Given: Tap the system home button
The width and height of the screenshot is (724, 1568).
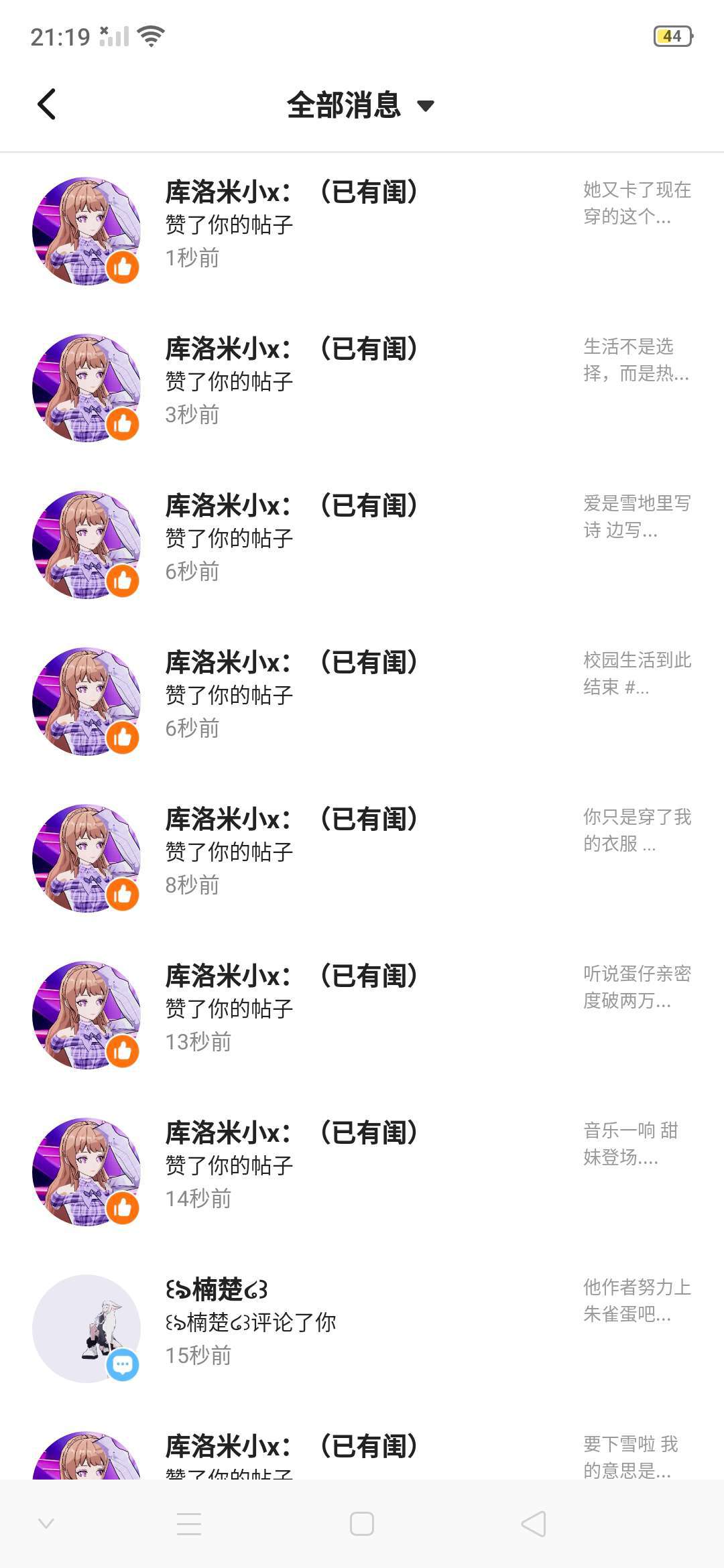Looking at the screenshot, I should tap(362, 1524).
